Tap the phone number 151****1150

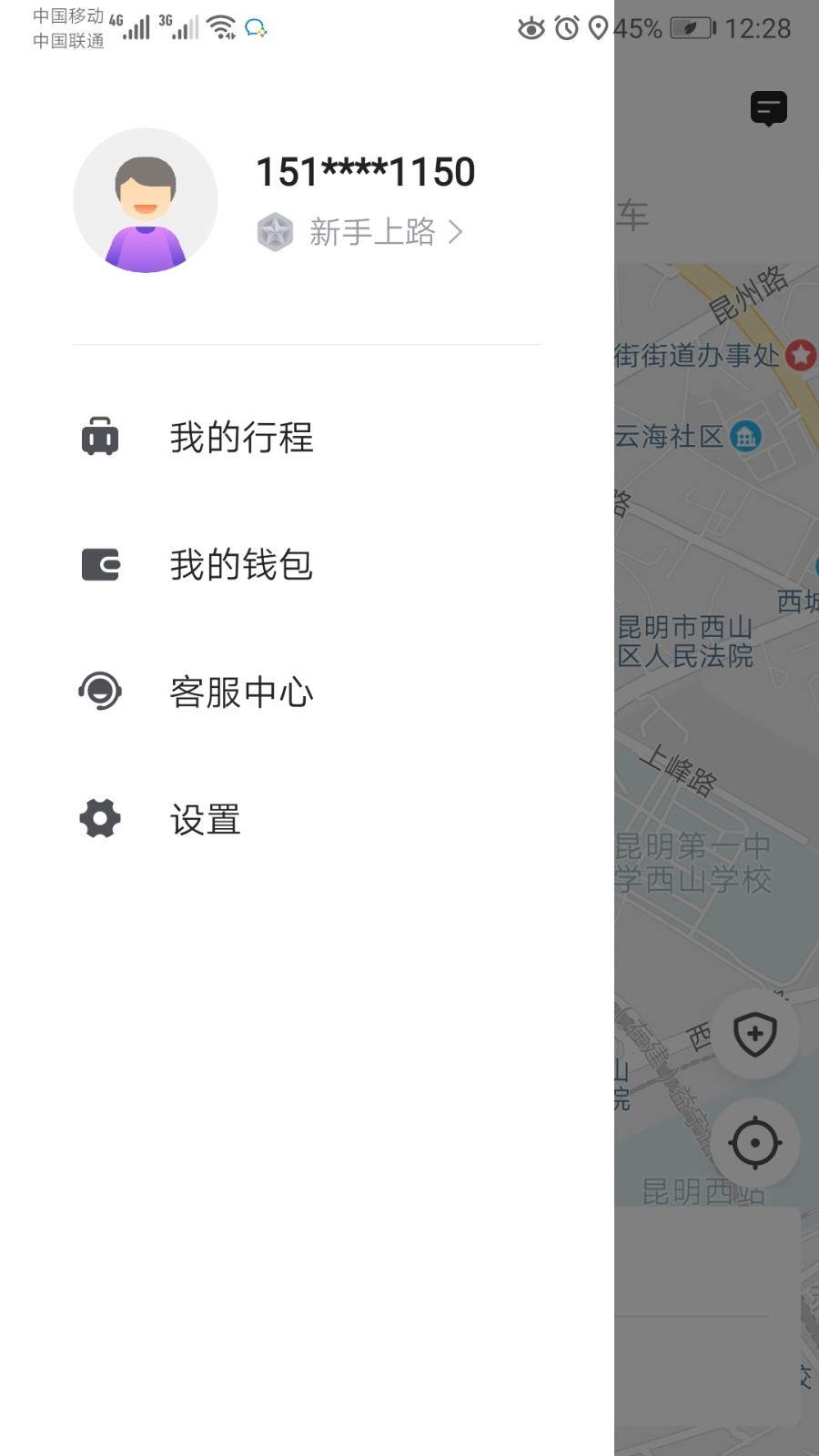[363, 170]
